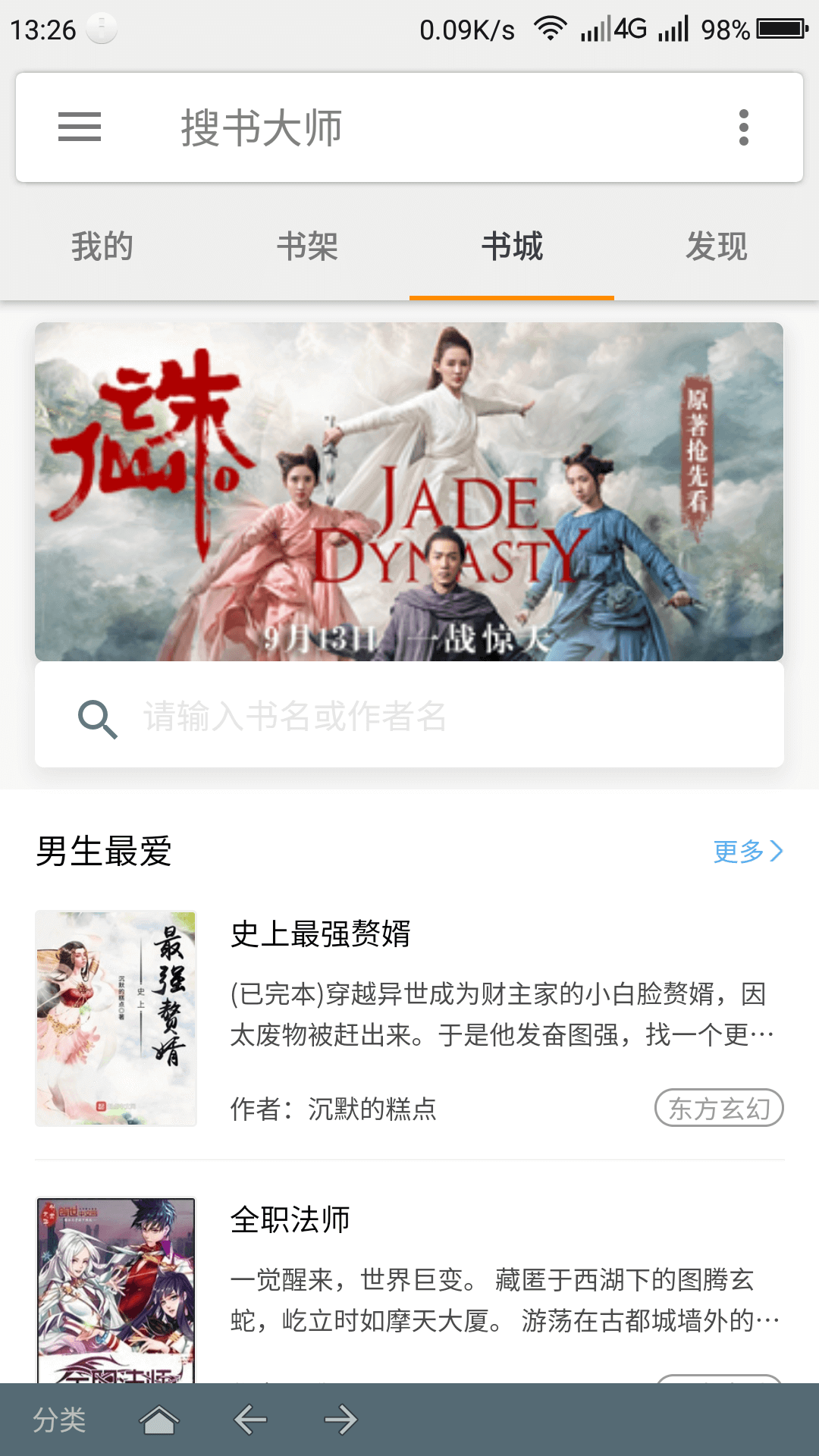Navigate forward with the right arrow
Image resolution: width=819 pixels, height=1456 pixels.
point(340,1420)
